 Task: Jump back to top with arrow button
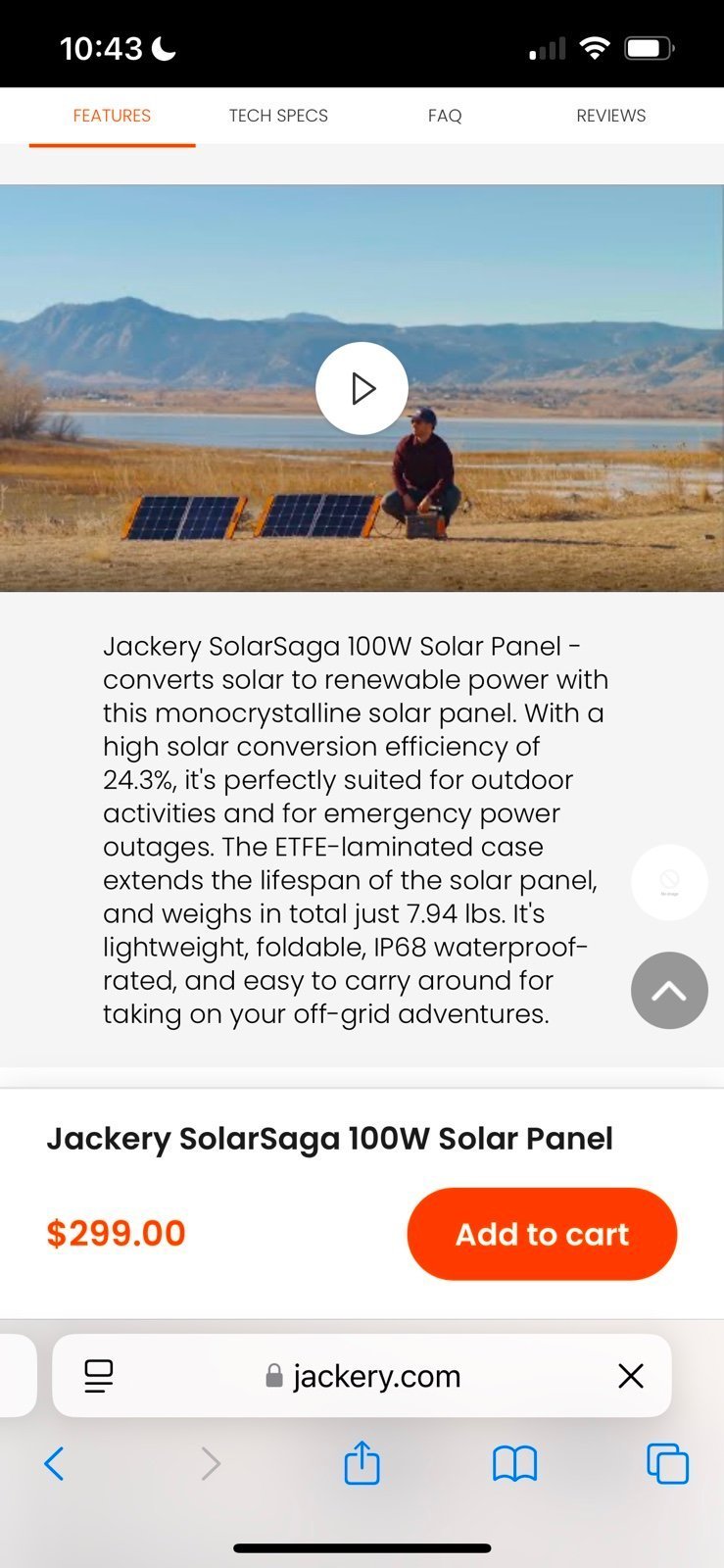coord(669,990)
